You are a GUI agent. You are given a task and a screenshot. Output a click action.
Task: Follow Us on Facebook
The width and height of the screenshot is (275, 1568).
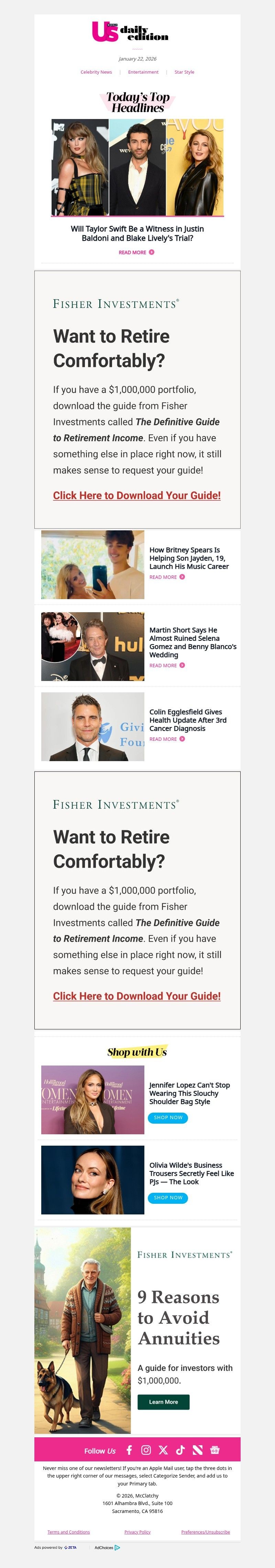click(129, 1450)
